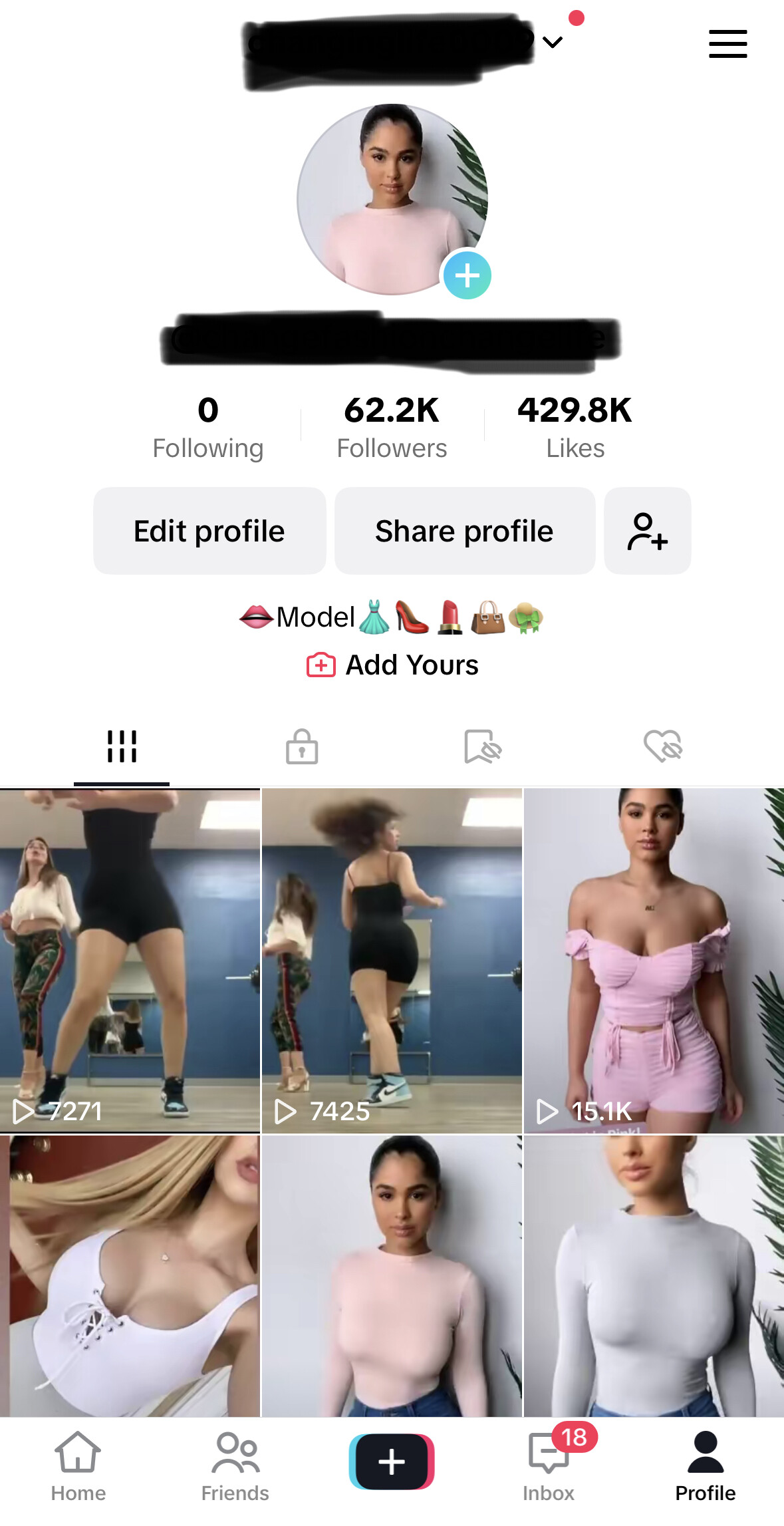Viewport: 784px width, 1526px height.
Task: Select the posted videos grid tab
Action: 122,746
